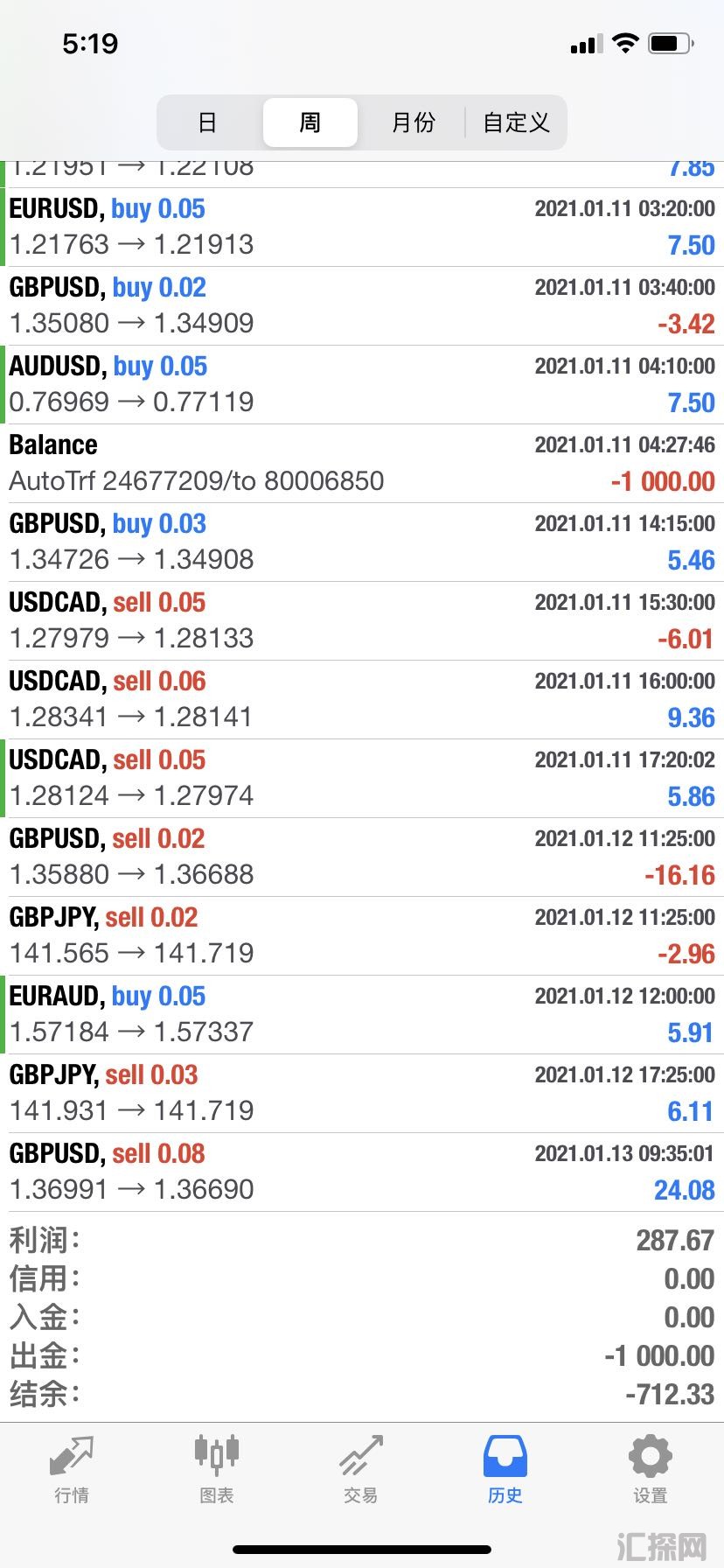
Task: Open the GBPUSD sell 0.08 trade
Action: [362, 1172]
